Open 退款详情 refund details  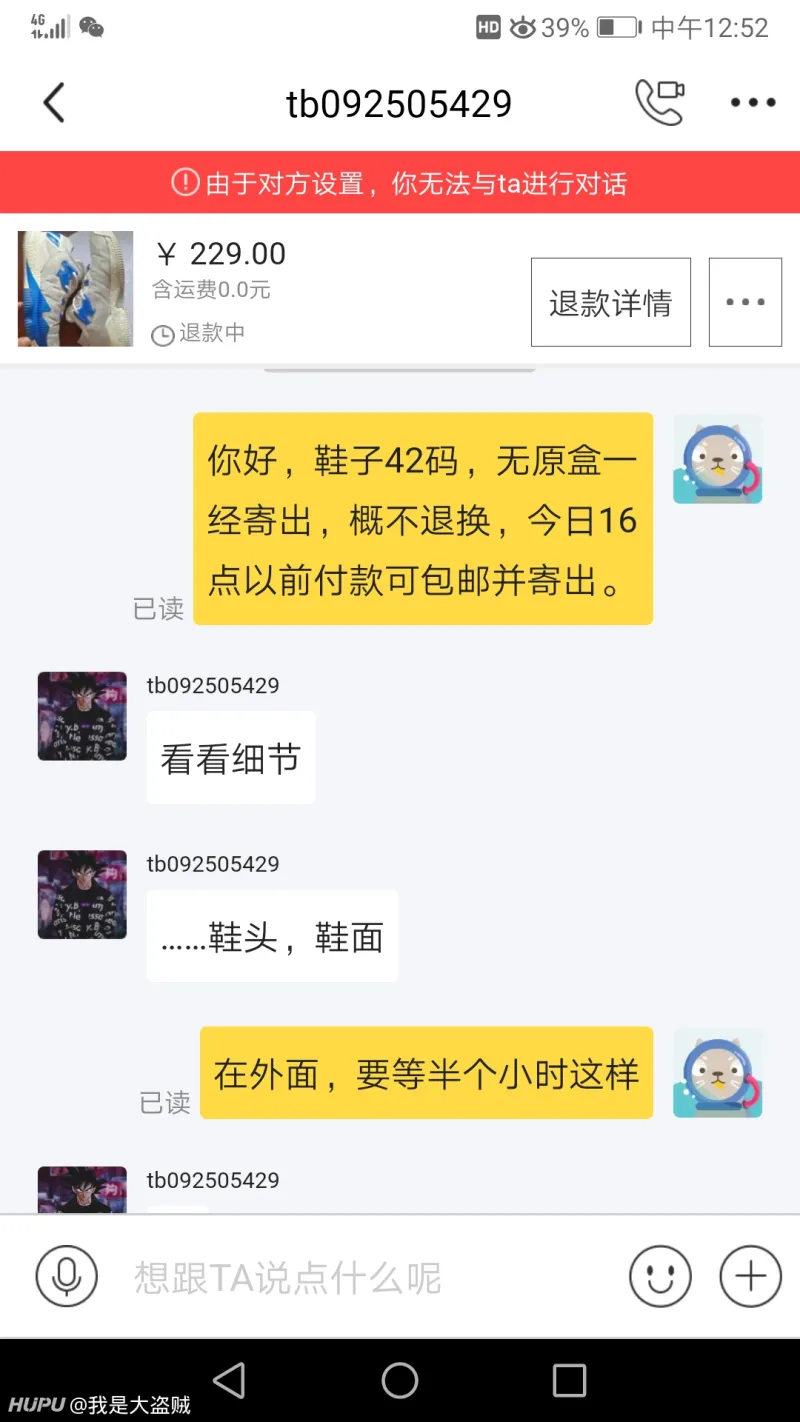610,302
